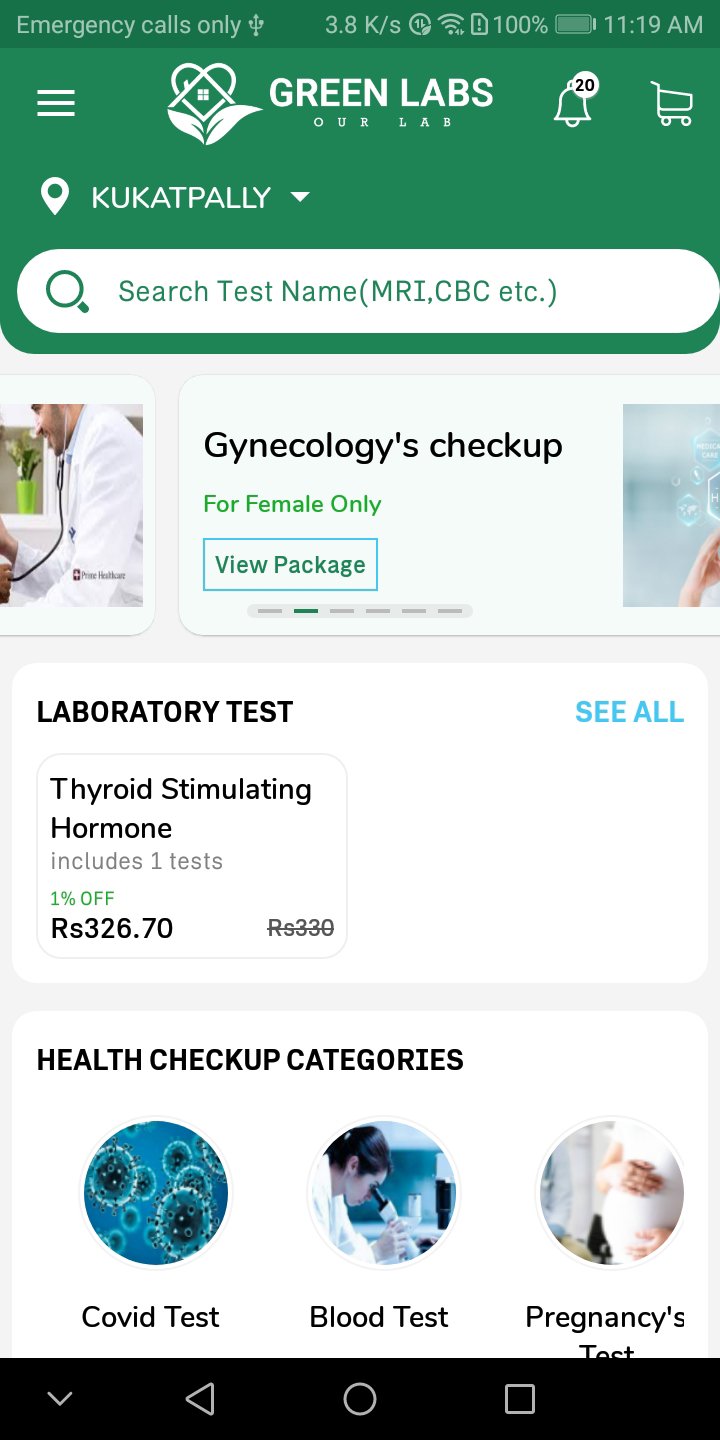The image size is (720, 1440).
Task: Tap the location pin icon
Action: point(55,196)
